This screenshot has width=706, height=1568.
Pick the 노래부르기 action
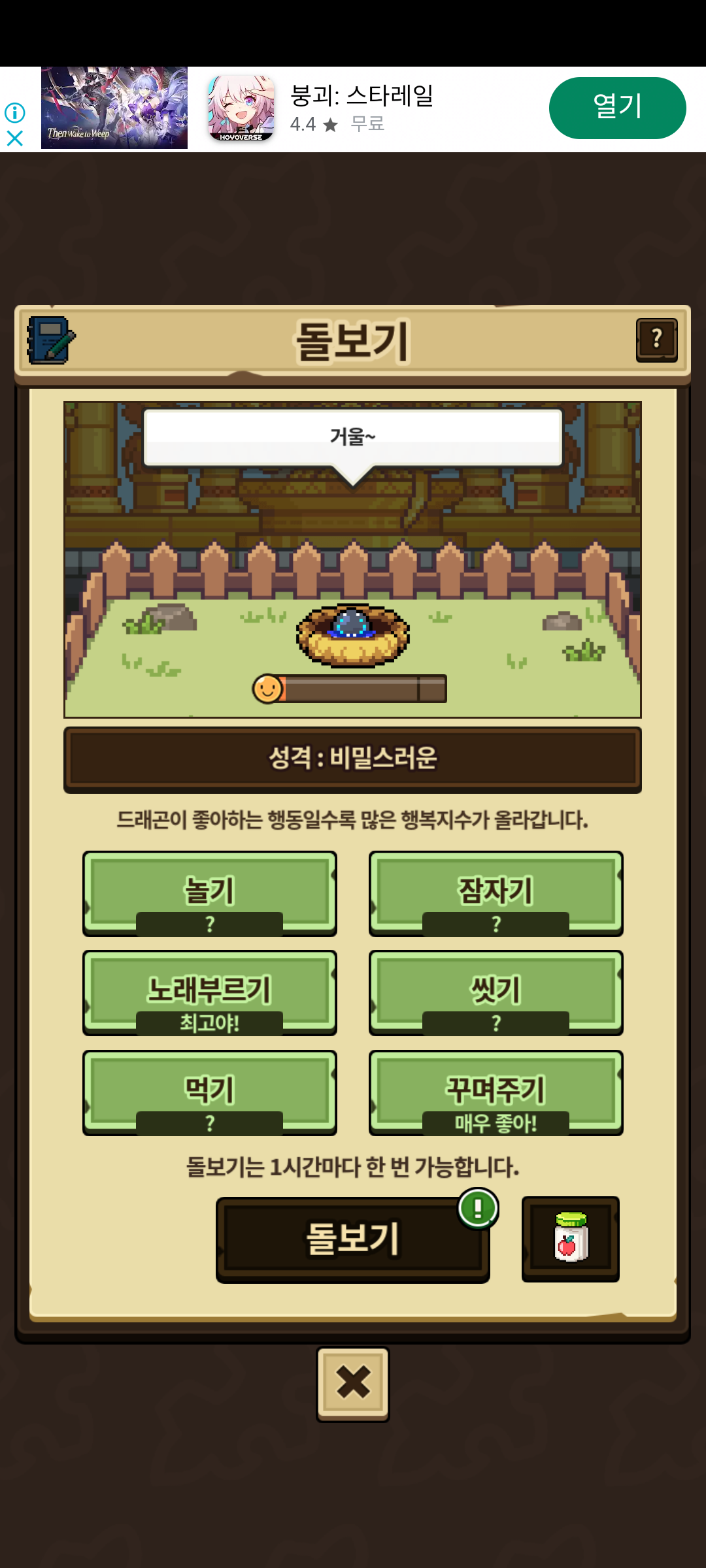(x=210, y=992)
